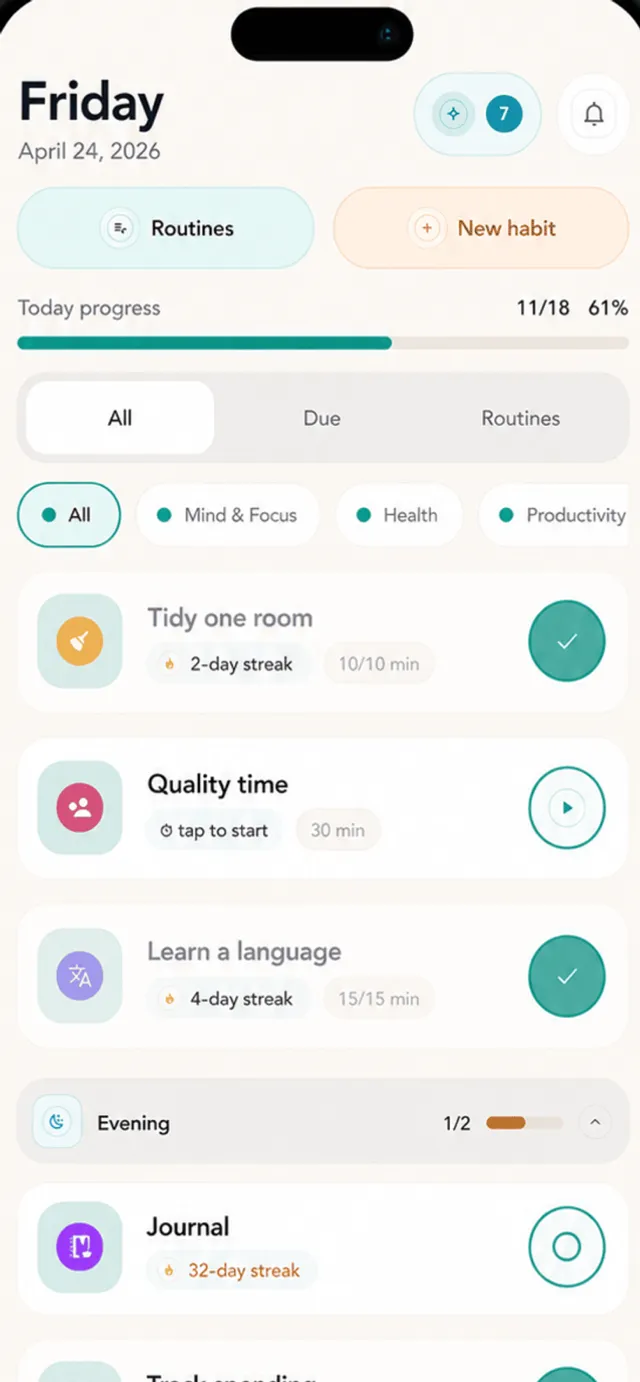Open the Journal habit card
Viewport: 640px width, 1382px height.
[322, 1248]
